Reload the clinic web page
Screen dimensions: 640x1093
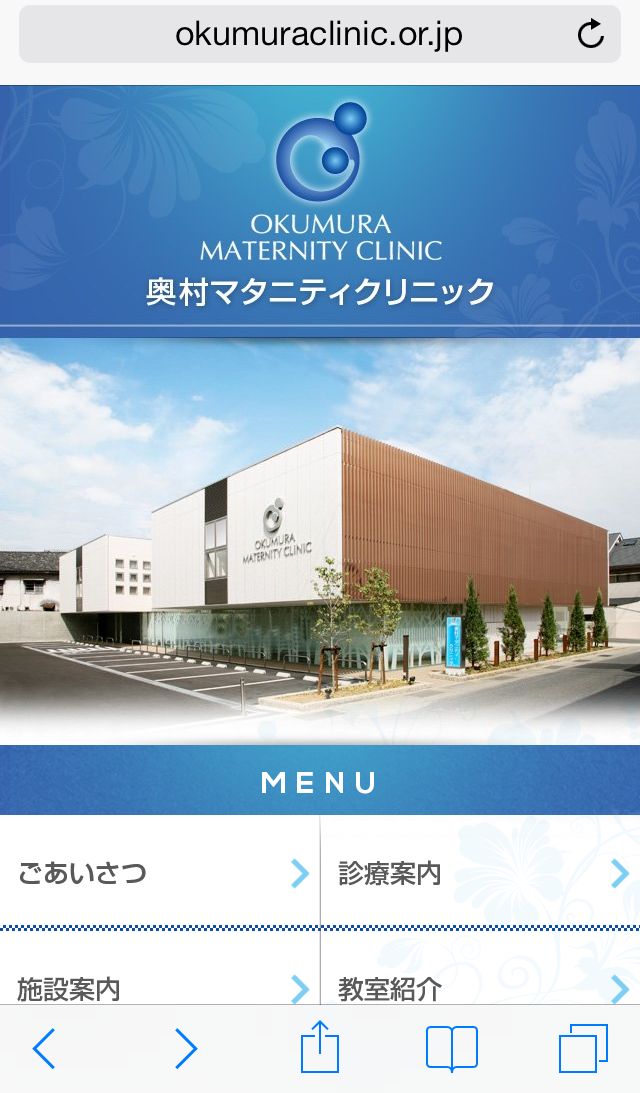point(591,35)
